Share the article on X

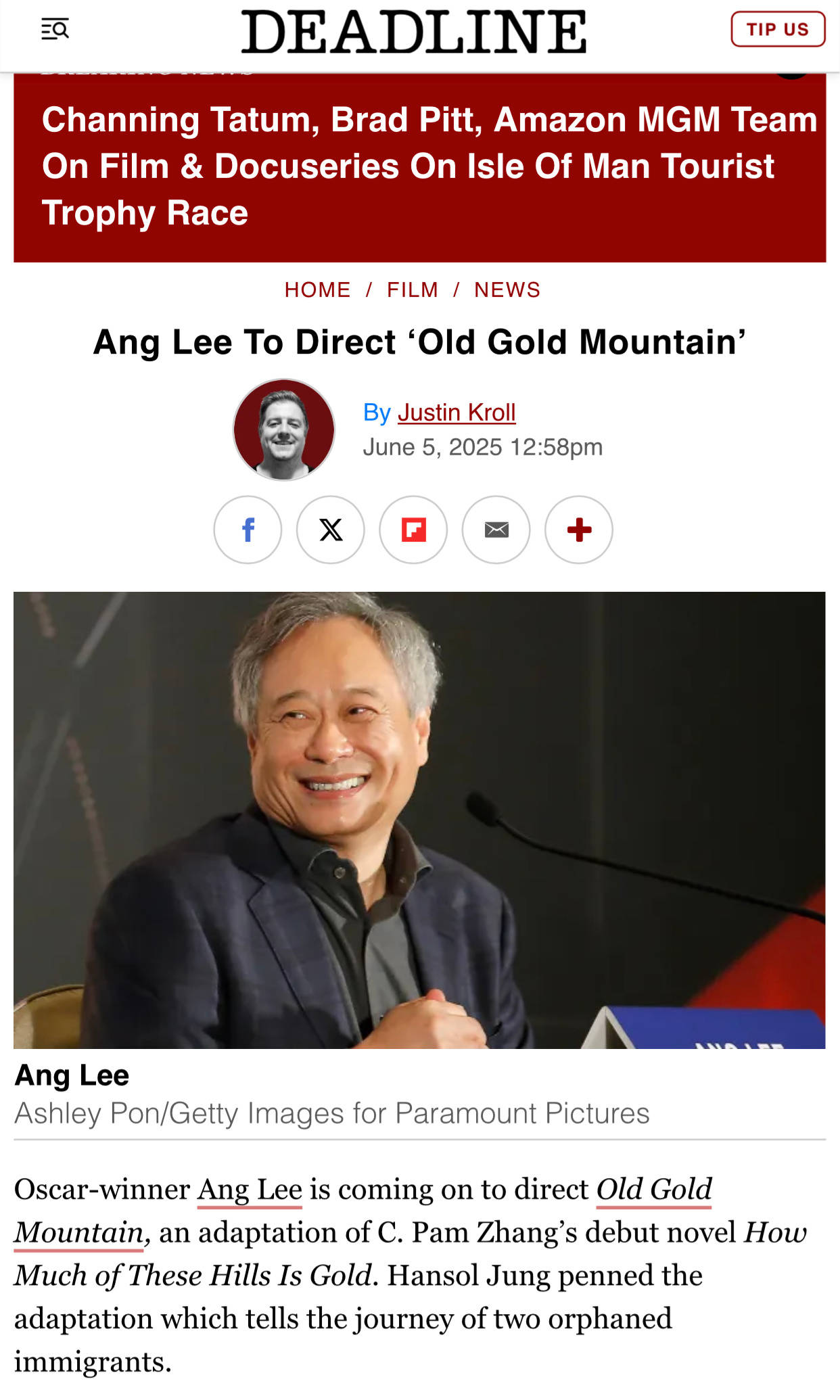[331, 530]
